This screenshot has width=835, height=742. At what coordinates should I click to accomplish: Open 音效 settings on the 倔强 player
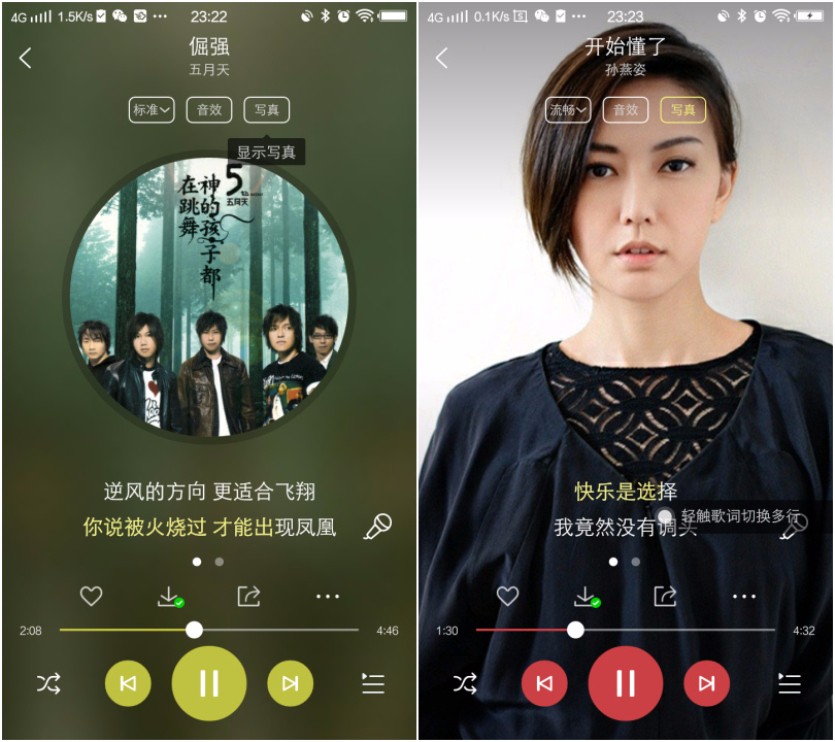[209, 110]
